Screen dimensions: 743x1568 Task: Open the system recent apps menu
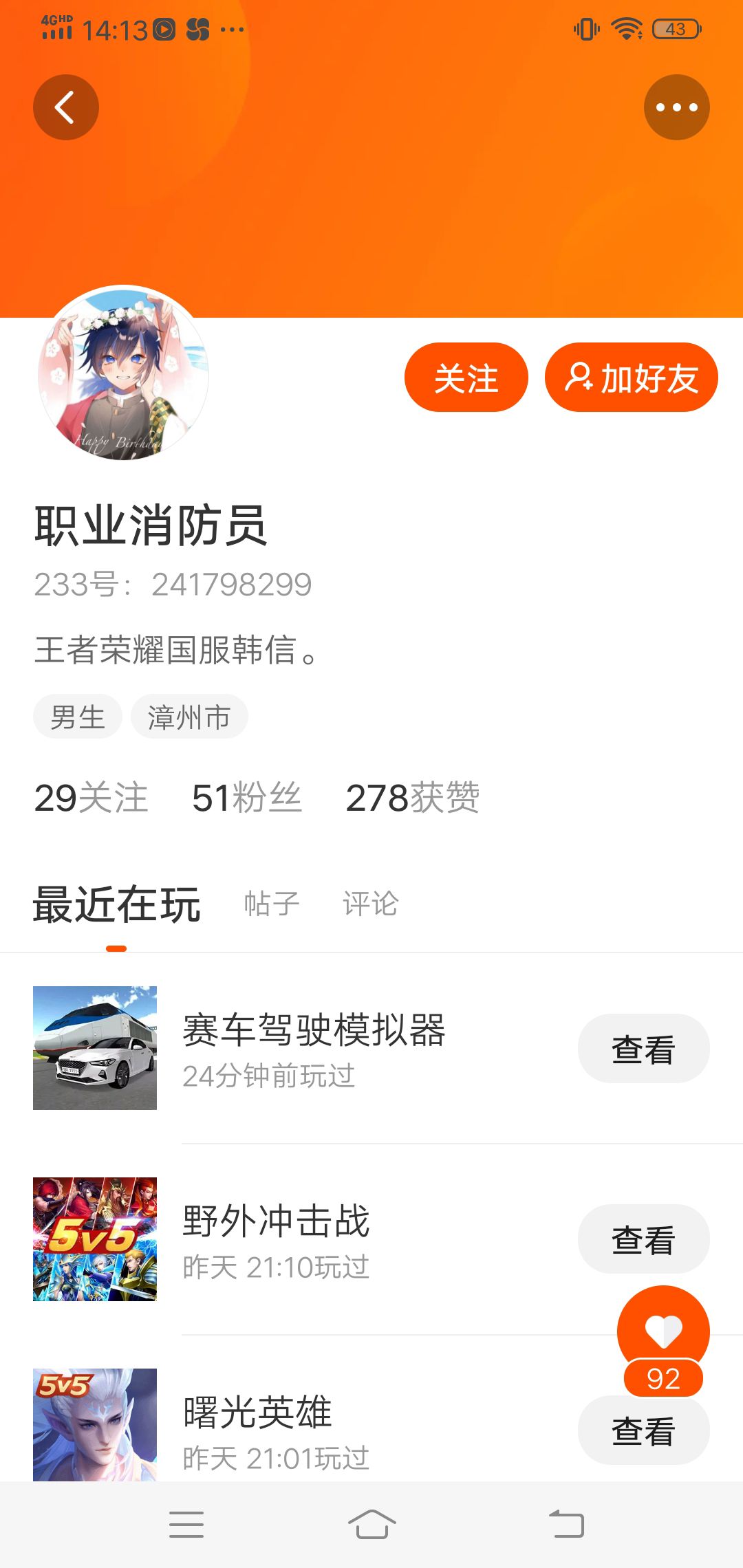(186, 1525)
